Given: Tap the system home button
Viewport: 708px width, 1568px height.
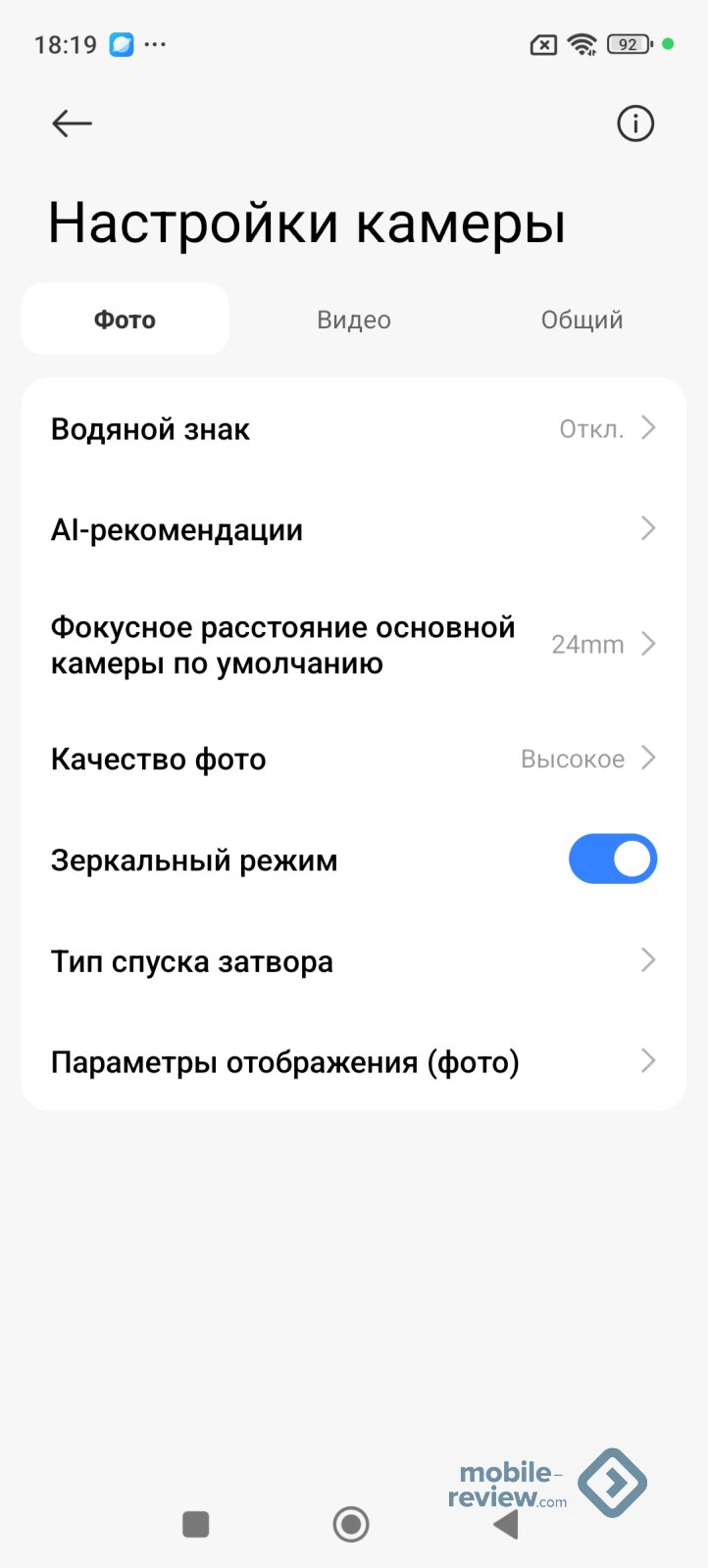Looking at the screenshot, I should click(x=351, y=1524).
